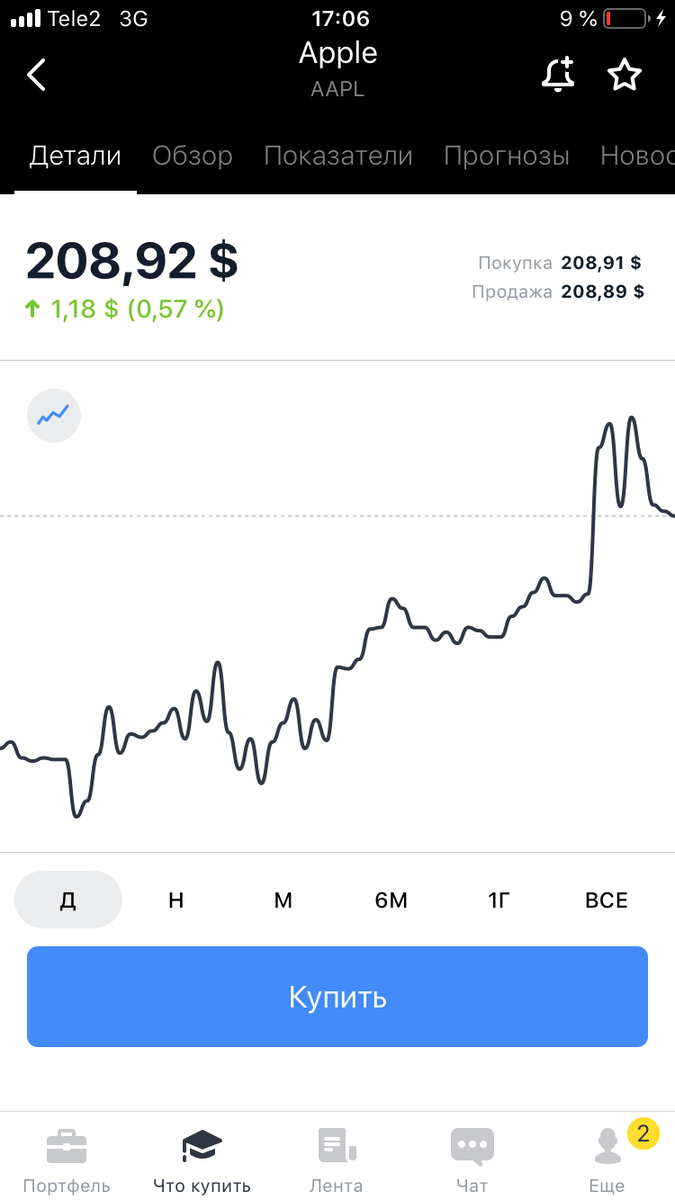Screen dimensions: 675x1200
Task: Go to the Что купить tab
Action: tap(202, 1160)
